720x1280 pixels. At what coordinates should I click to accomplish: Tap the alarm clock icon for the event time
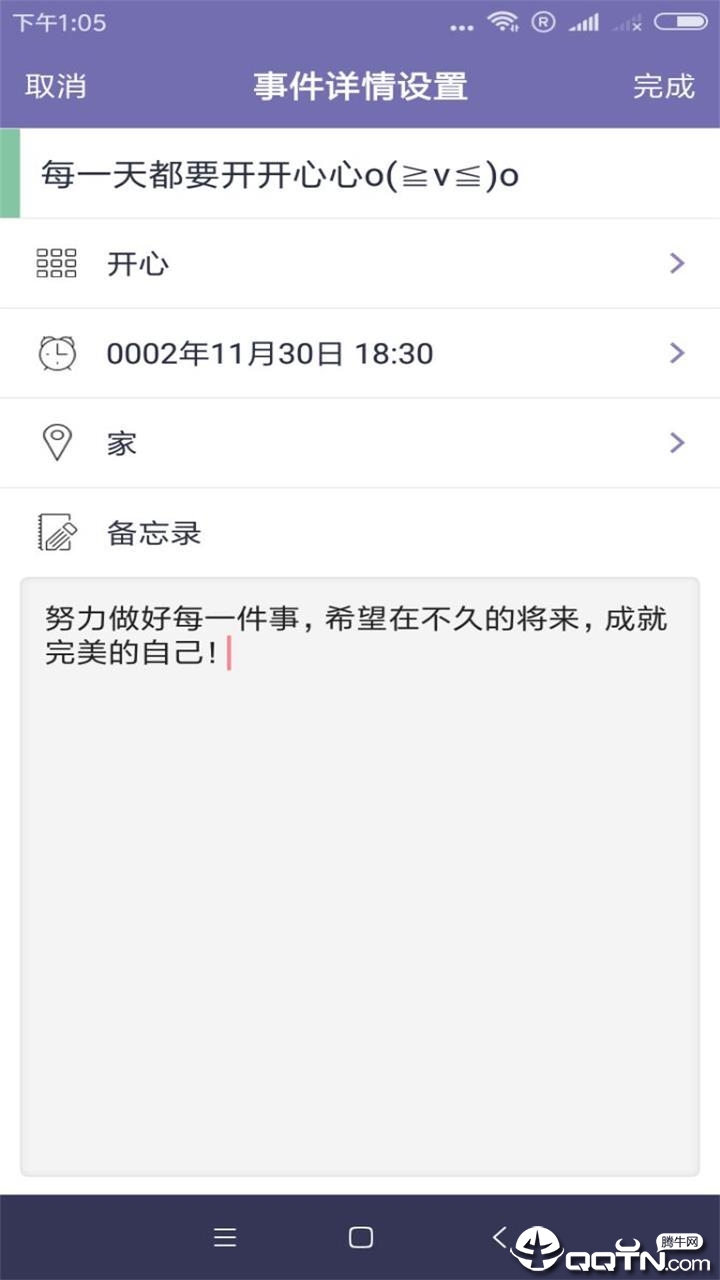click(x=57, y=353)
